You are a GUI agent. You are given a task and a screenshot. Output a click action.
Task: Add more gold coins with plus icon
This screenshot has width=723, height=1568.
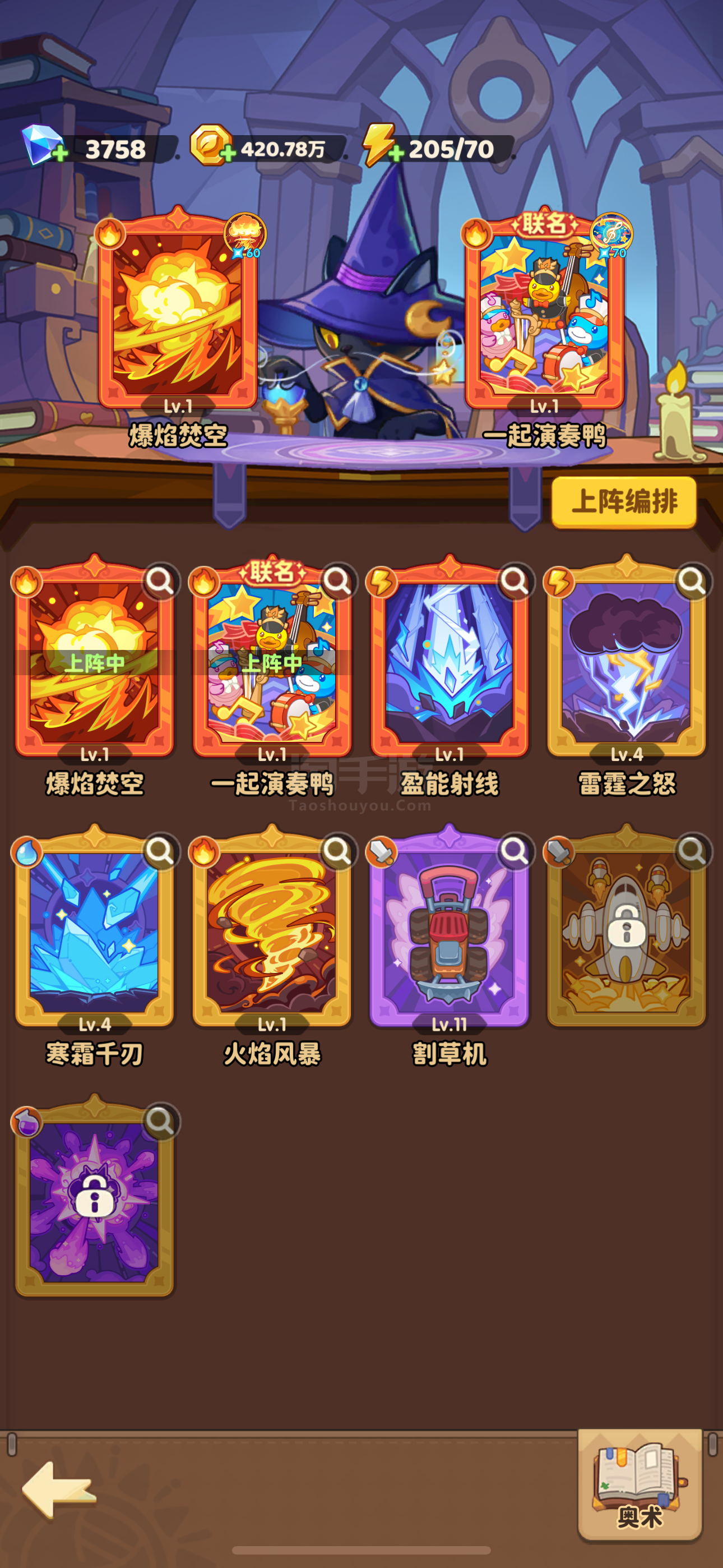(x=228, y=154)
